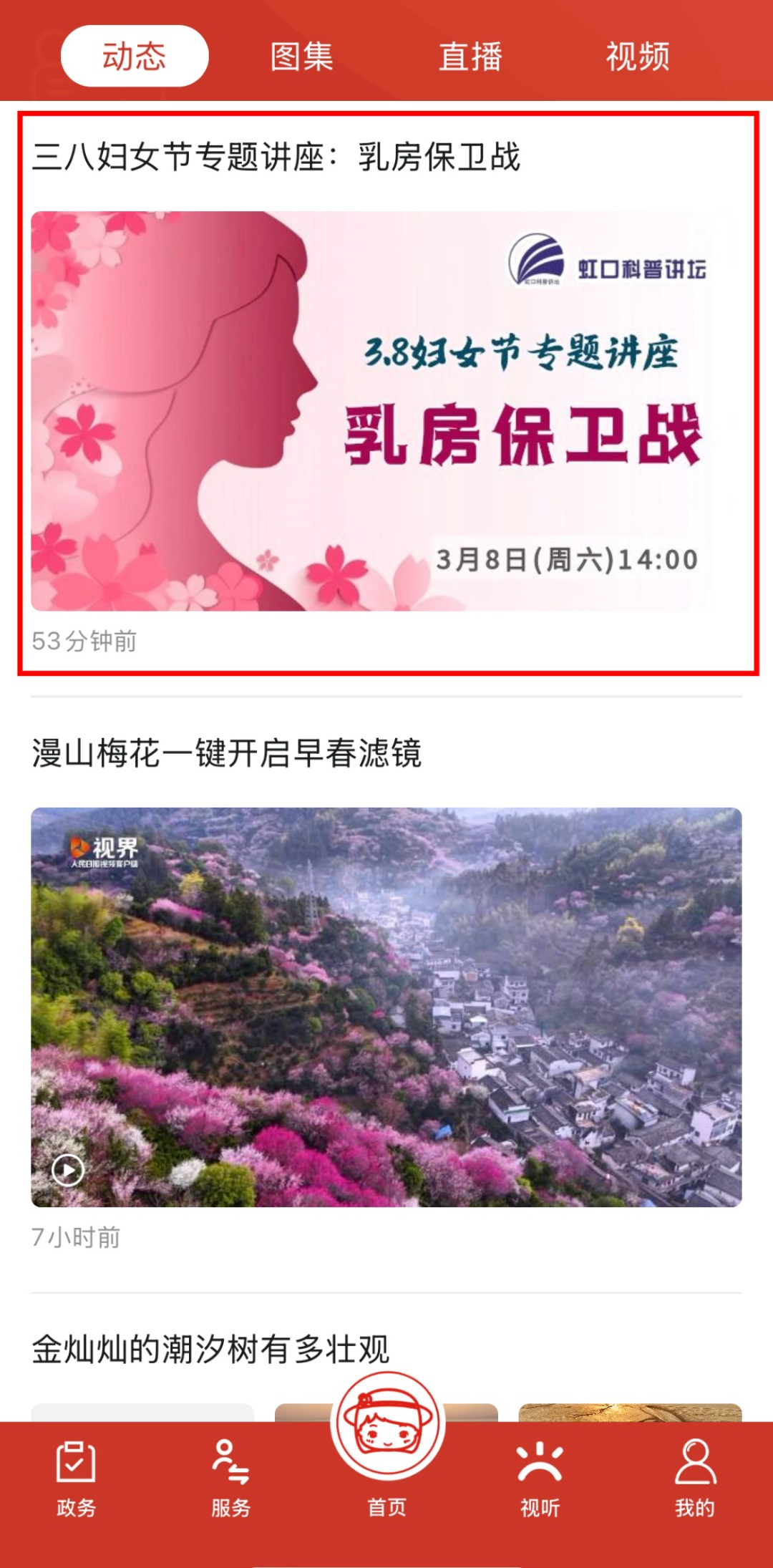
Task: Select the 动态 tab
Action: (135, 56)
